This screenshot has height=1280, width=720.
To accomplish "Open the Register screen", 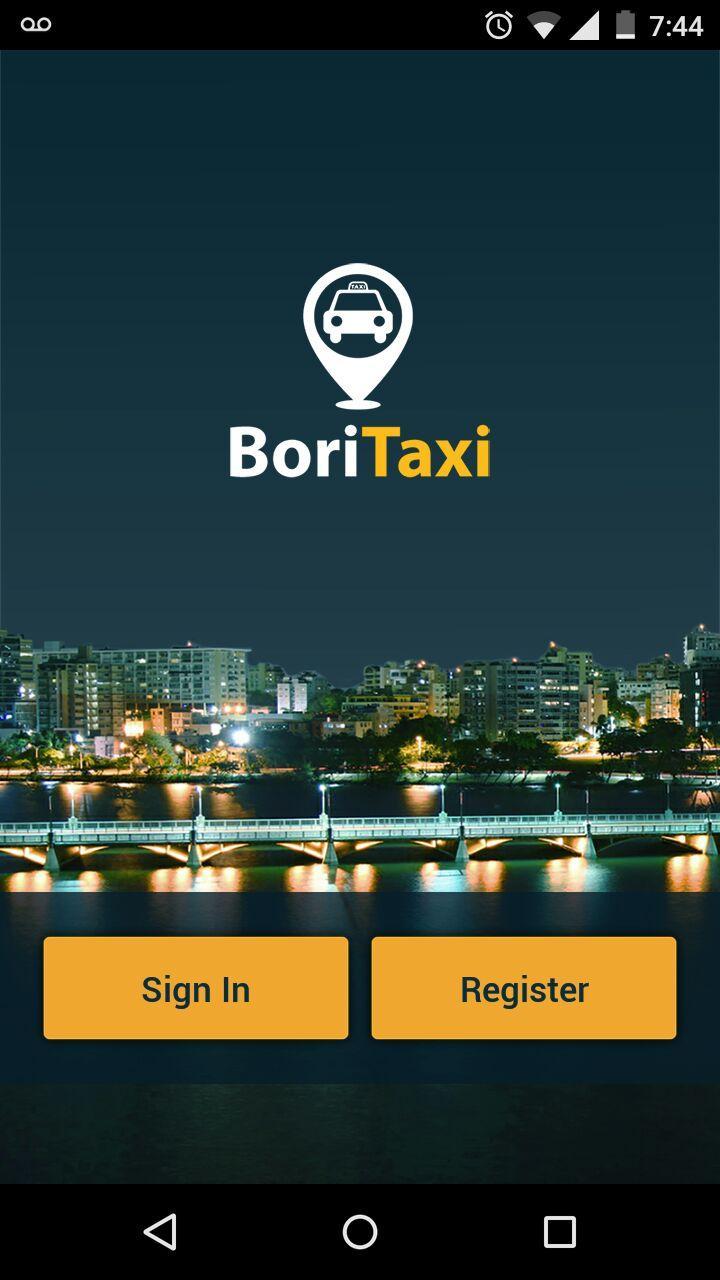I will point(524,988).
